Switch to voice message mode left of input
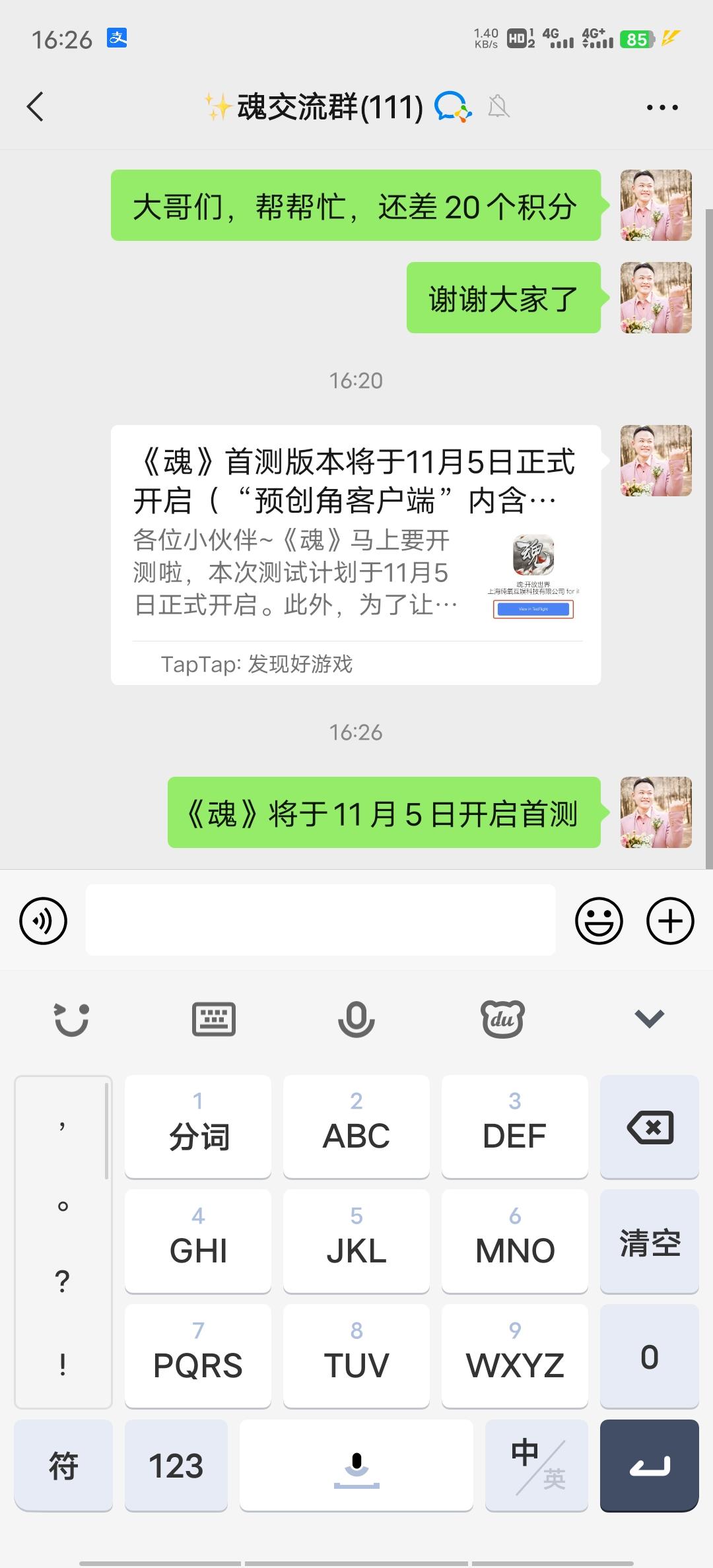The height and width of the screenshot is (1568, 713). [x=42, y=920]
